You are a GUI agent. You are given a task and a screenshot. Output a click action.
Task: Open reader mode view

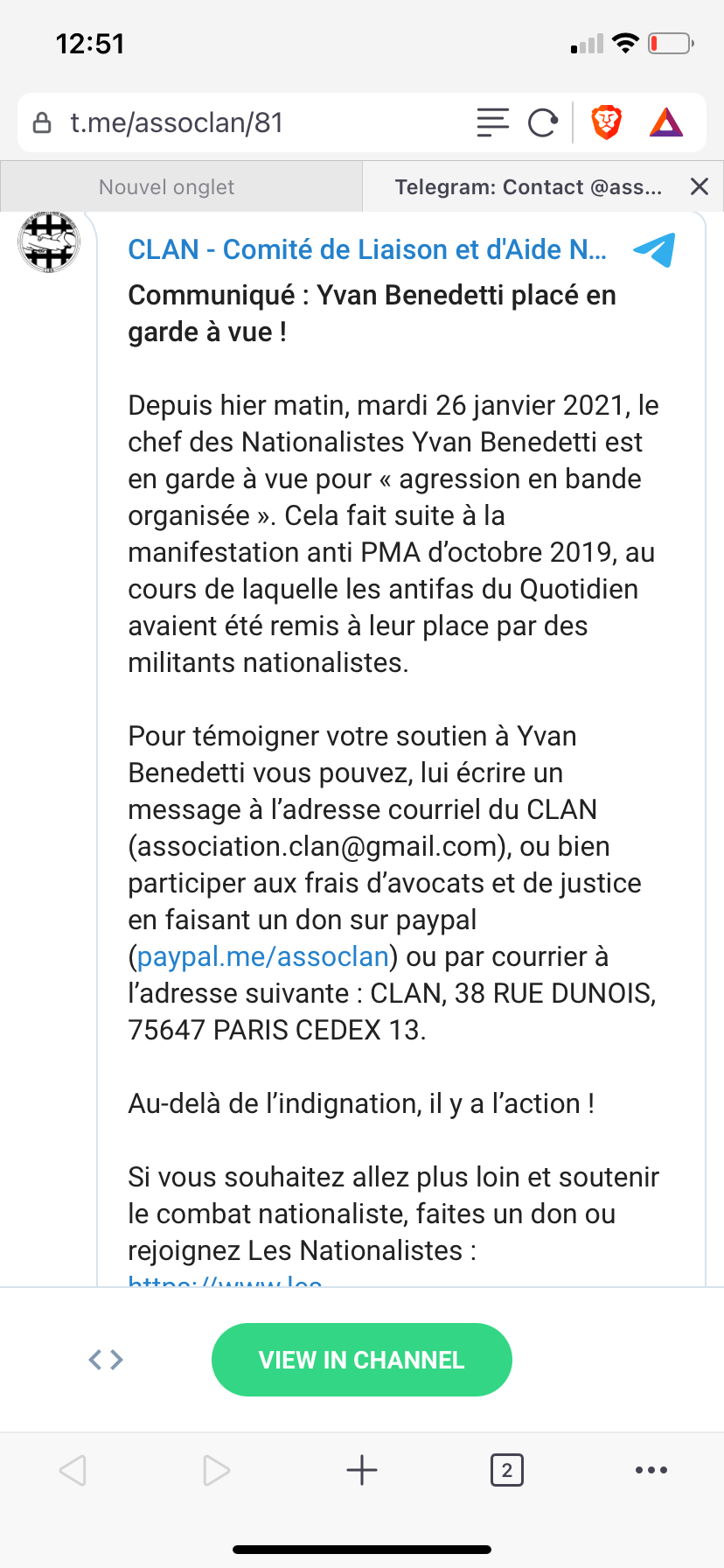coord(492,122)
